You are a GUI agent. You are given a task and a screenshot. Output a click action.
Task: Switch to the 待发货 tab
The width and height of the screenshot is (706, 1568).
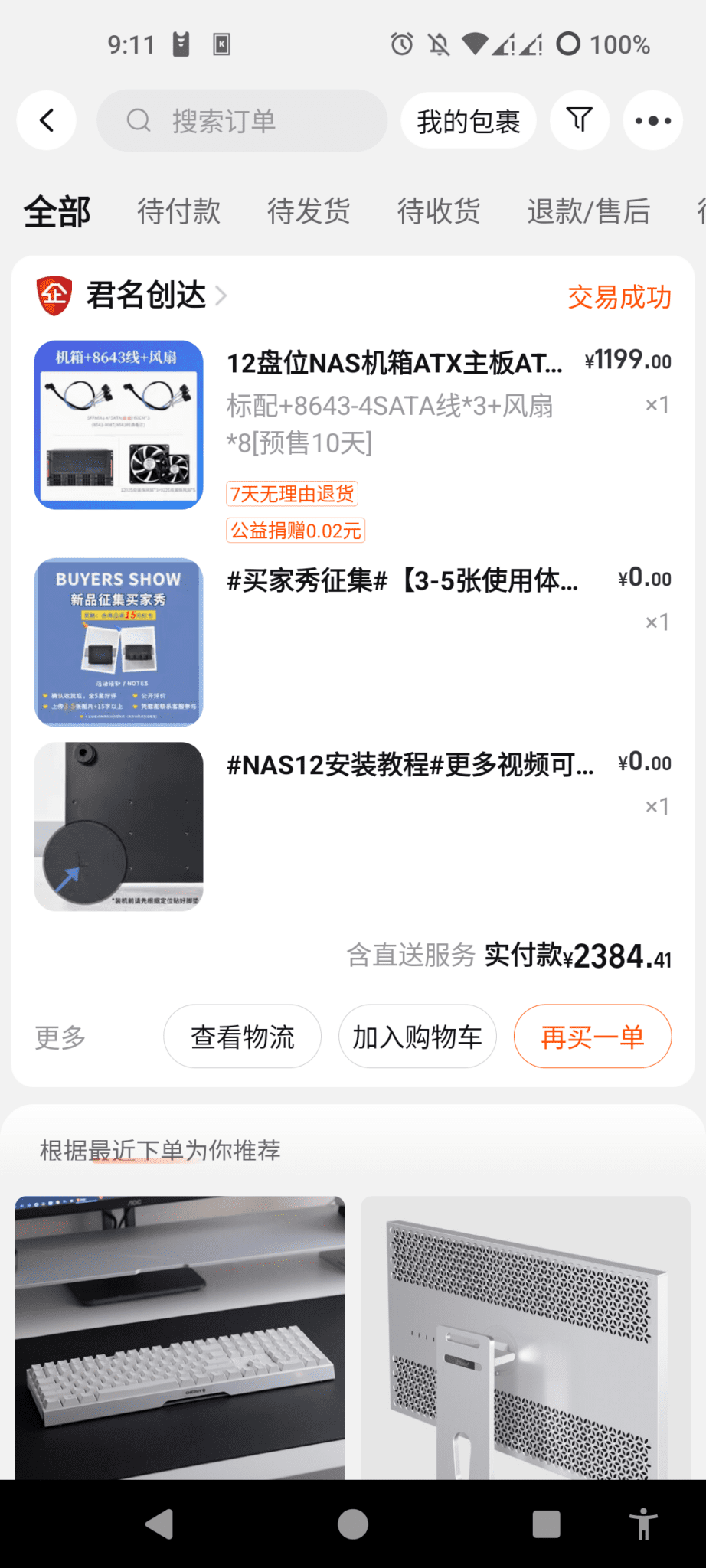(309, 211)
